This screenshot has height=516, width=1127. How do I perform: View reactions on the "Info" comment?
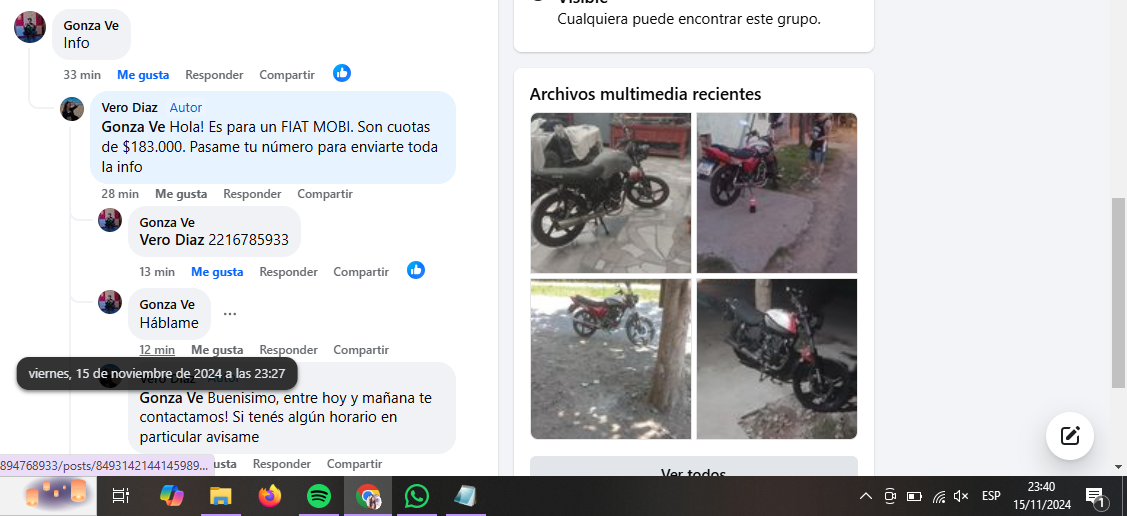pyautogui.click(x=342, y=73)
